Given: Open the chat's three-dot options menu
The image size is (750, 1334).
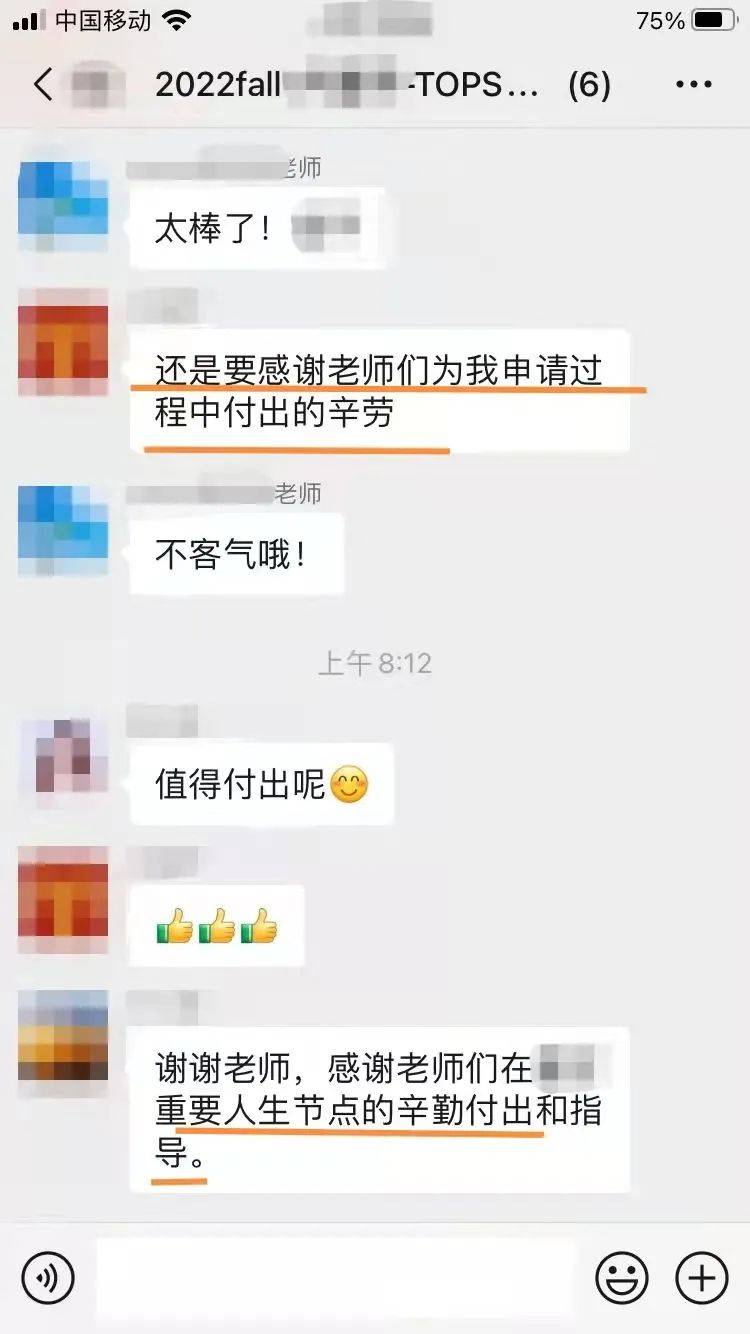Looking at the screenshot, I should pyautogui.click(x=694, y=85).
